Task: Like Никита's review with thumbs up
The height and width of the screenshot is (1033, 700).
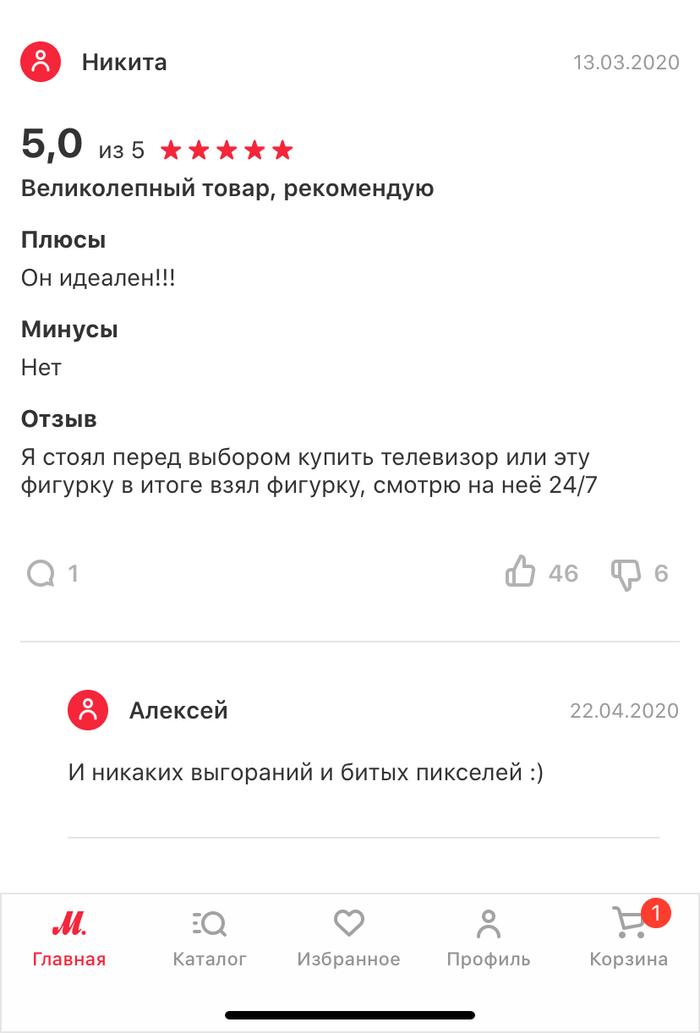Action: [x=521, y=573]
